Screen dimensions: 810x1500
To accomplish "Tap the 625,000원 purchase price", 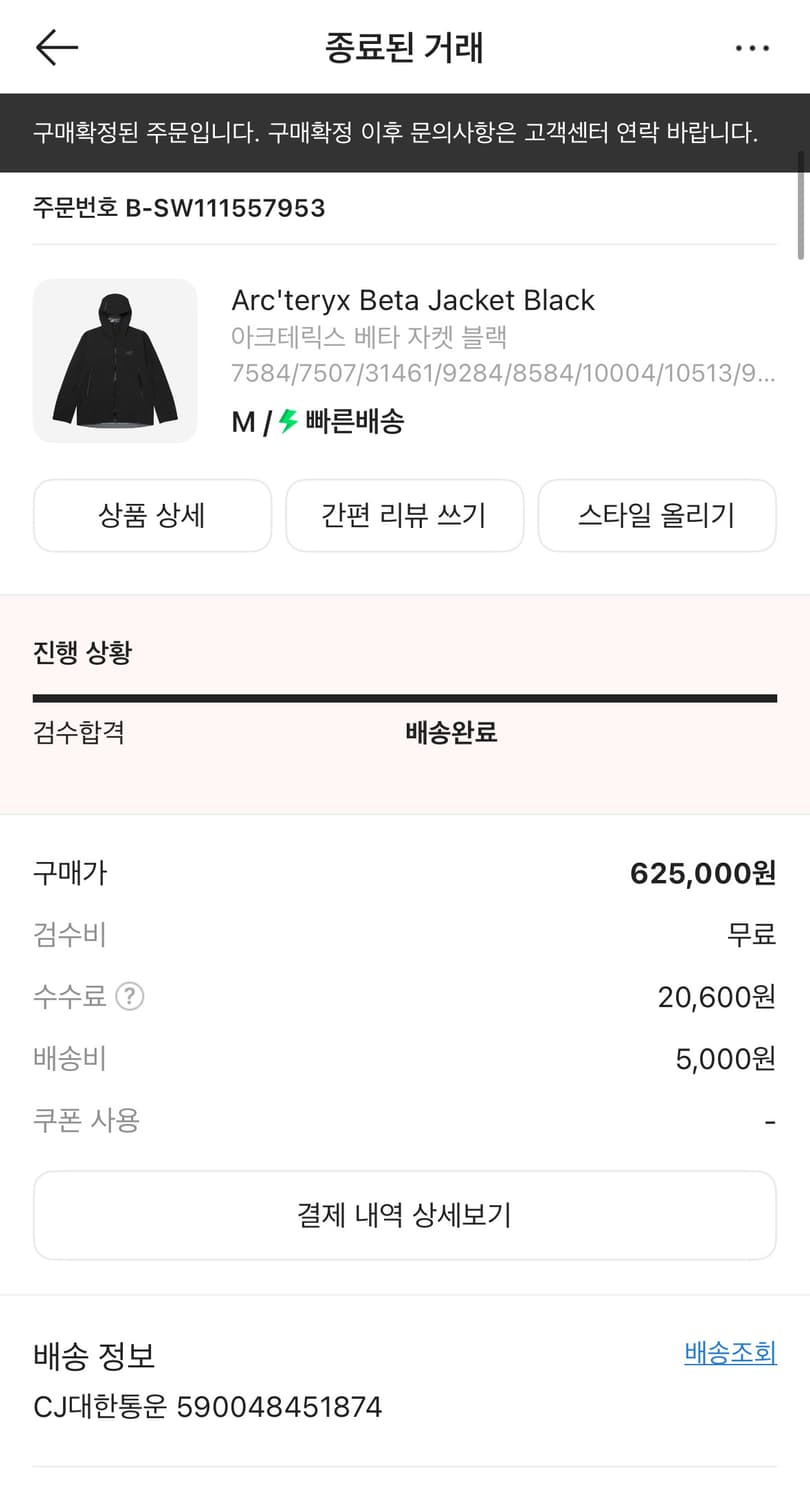I will pos(700,871).
